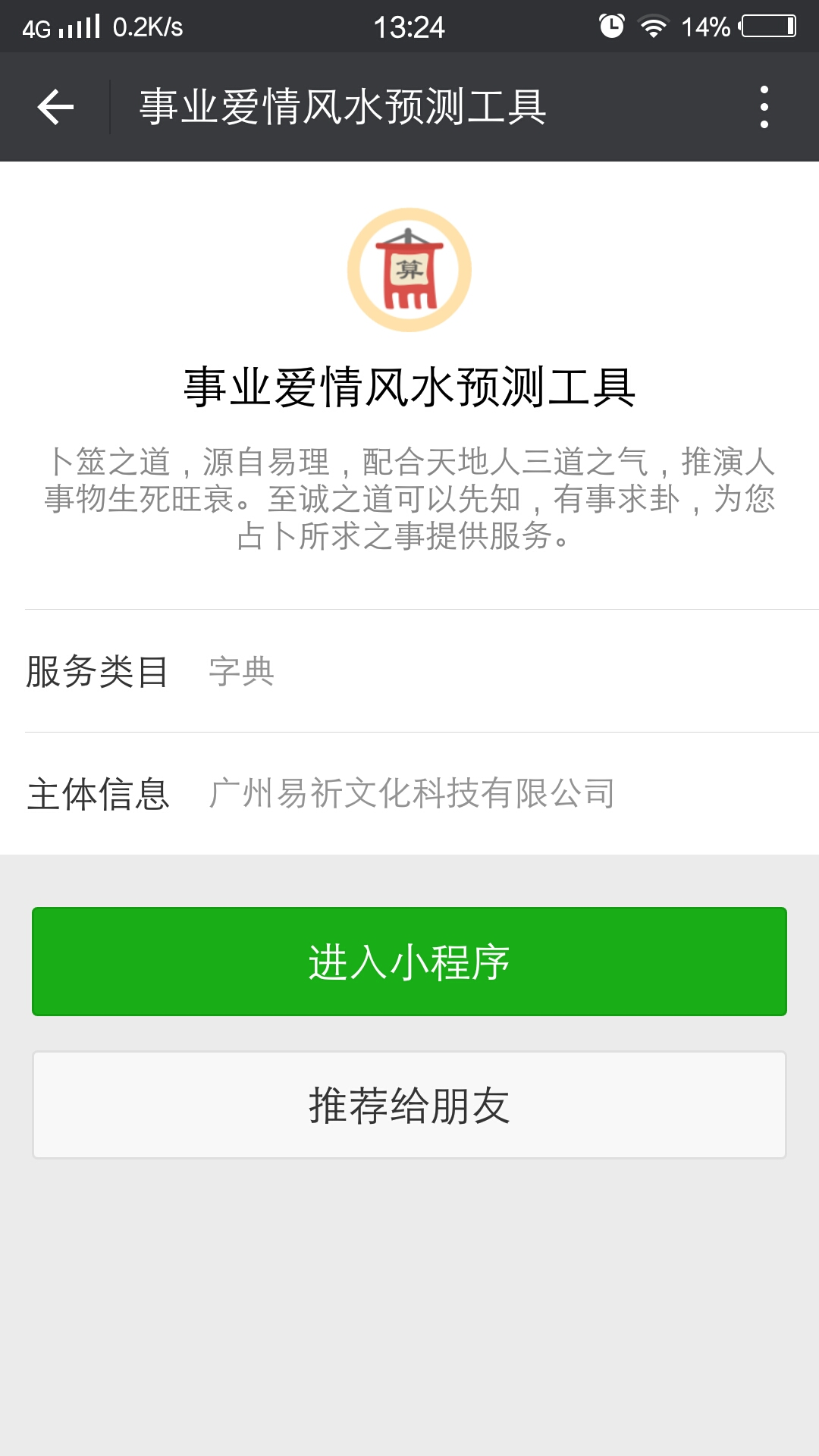Tap 进入小程序 to enter the mini program
The width and height of the screenshot is (819, 1456).
[409, 962]
